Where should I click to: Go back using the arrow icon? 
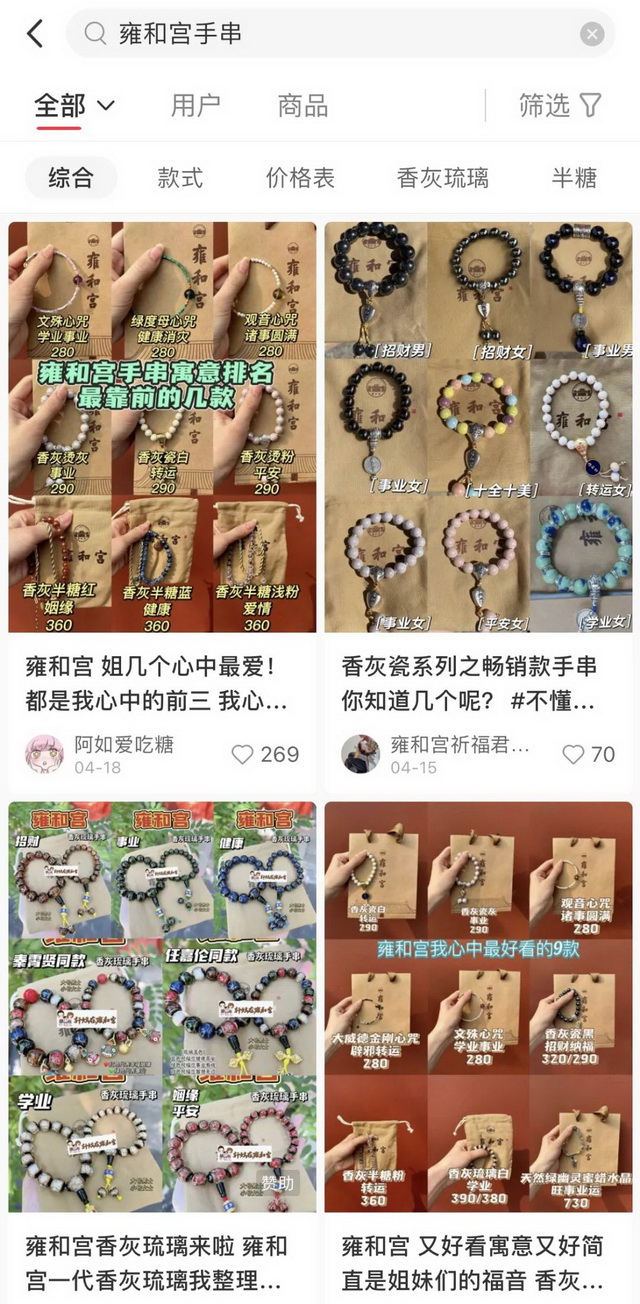[35, 34]
